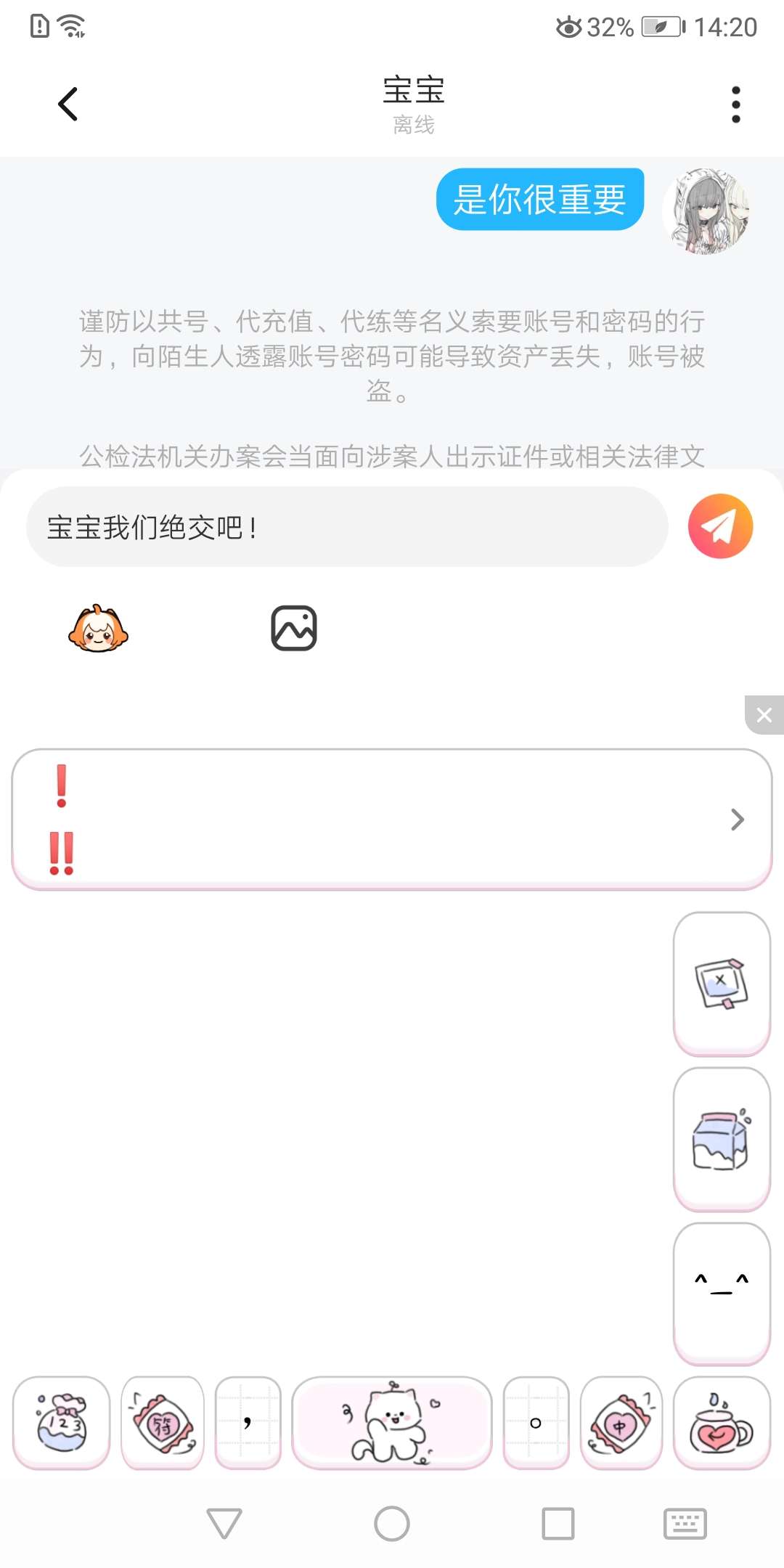The width and height of the screenshot is (784, 1568).
Task: Open the 符 symbols keyboard
Action: 163,1423
